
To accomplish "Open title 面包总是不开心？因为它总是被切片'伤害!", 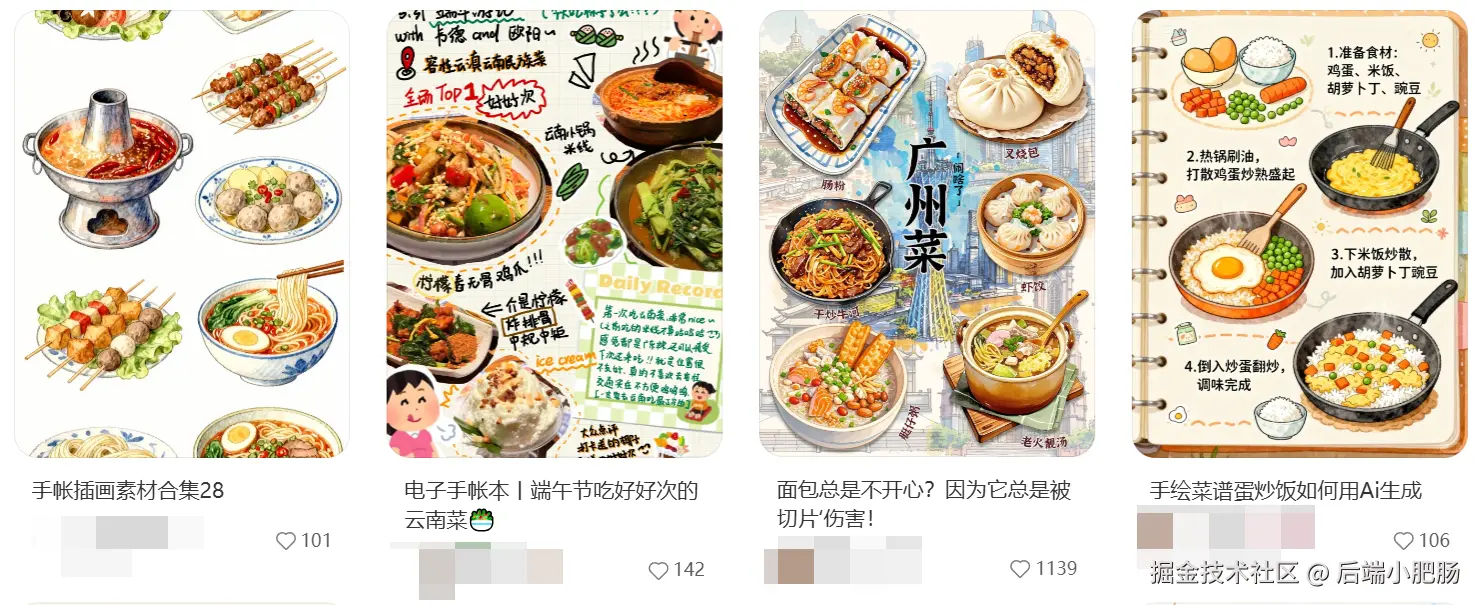I will 924,504.
